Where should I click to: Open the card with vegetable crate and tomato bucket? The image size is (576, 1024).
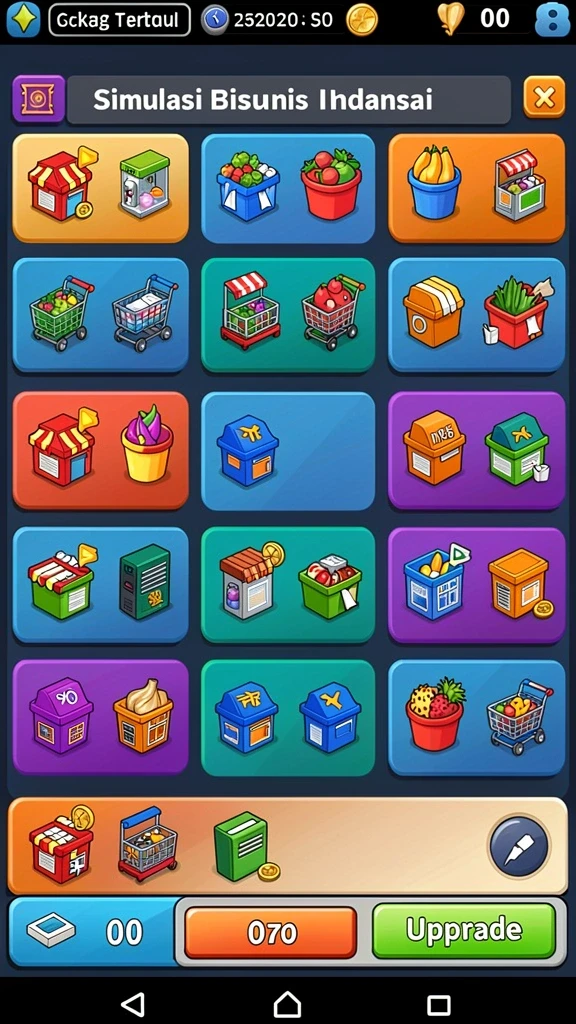point(288,188)
